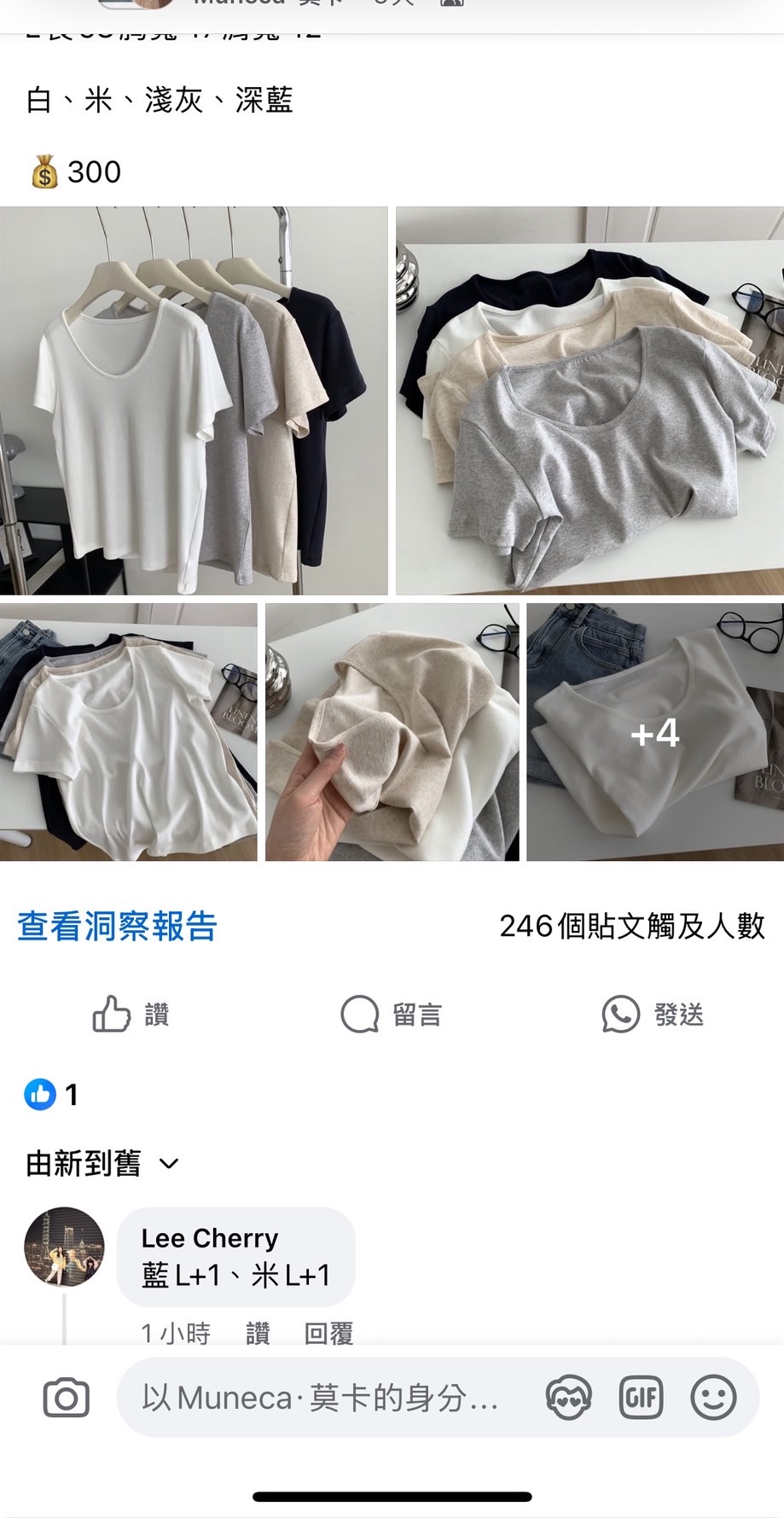This screenshot has height=1518, width=784.
Task: Like this post with 讚 button
Action: 131,1015
